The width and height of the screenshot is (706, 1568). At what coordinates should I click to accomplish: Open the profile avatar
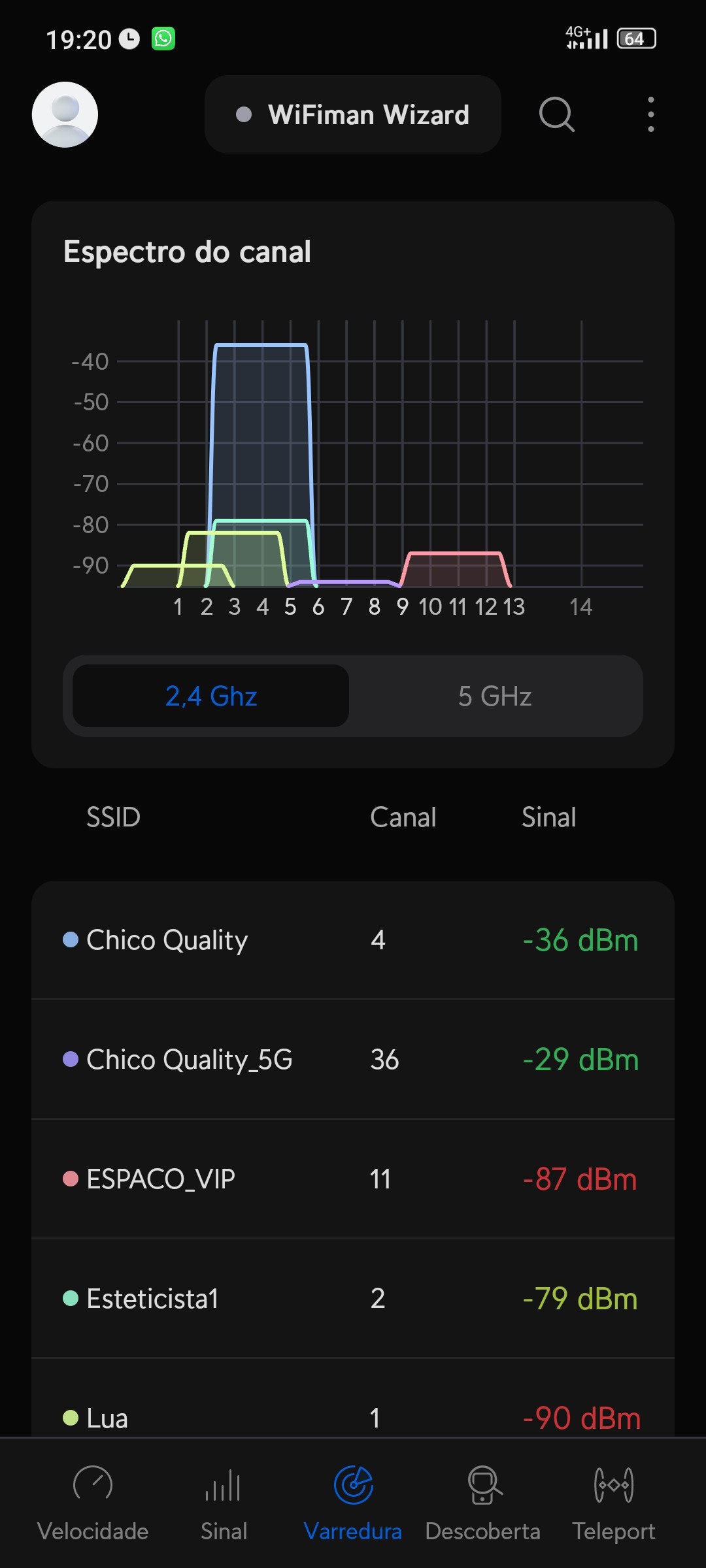point(65,114)
